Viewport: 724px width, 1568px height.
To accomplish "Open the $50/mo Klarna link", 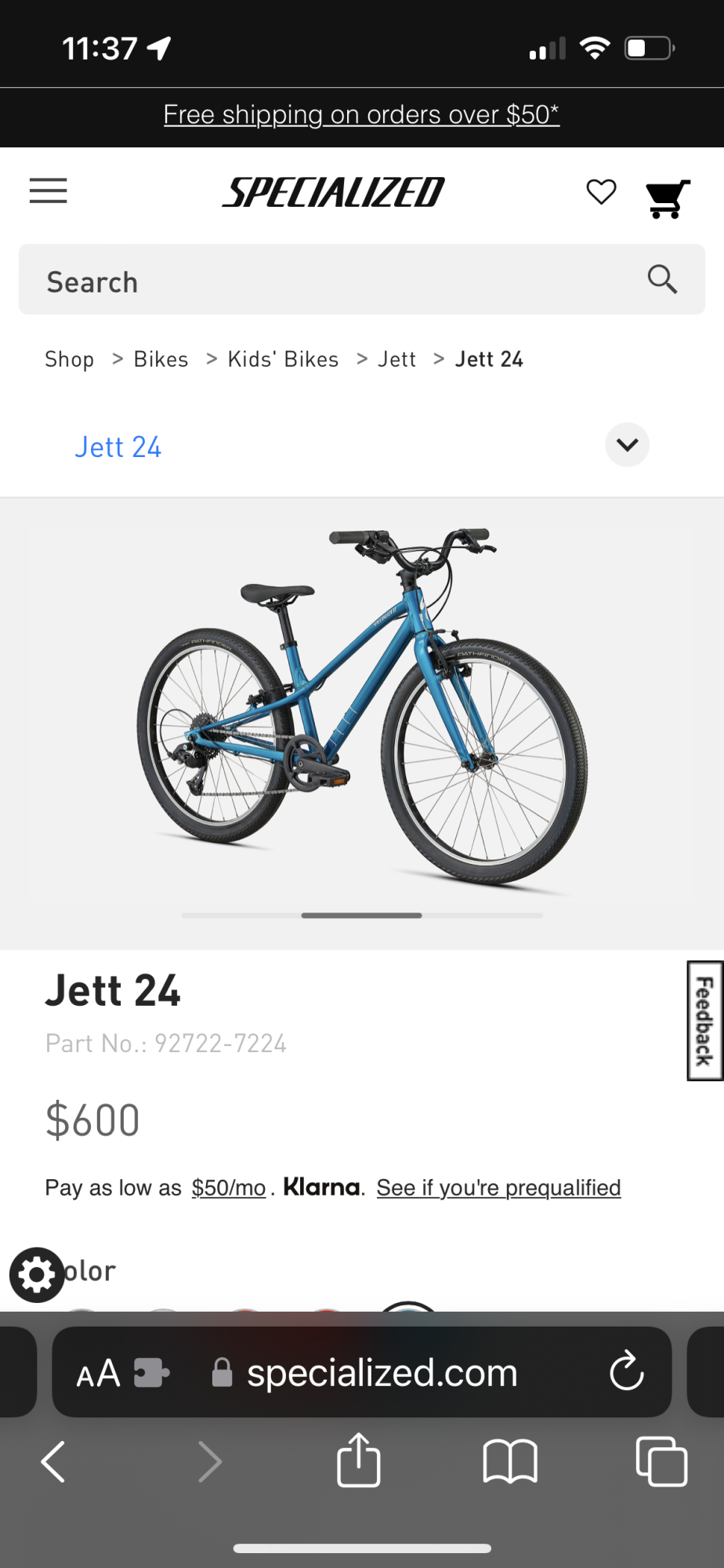I will [x=229, y=1189].
